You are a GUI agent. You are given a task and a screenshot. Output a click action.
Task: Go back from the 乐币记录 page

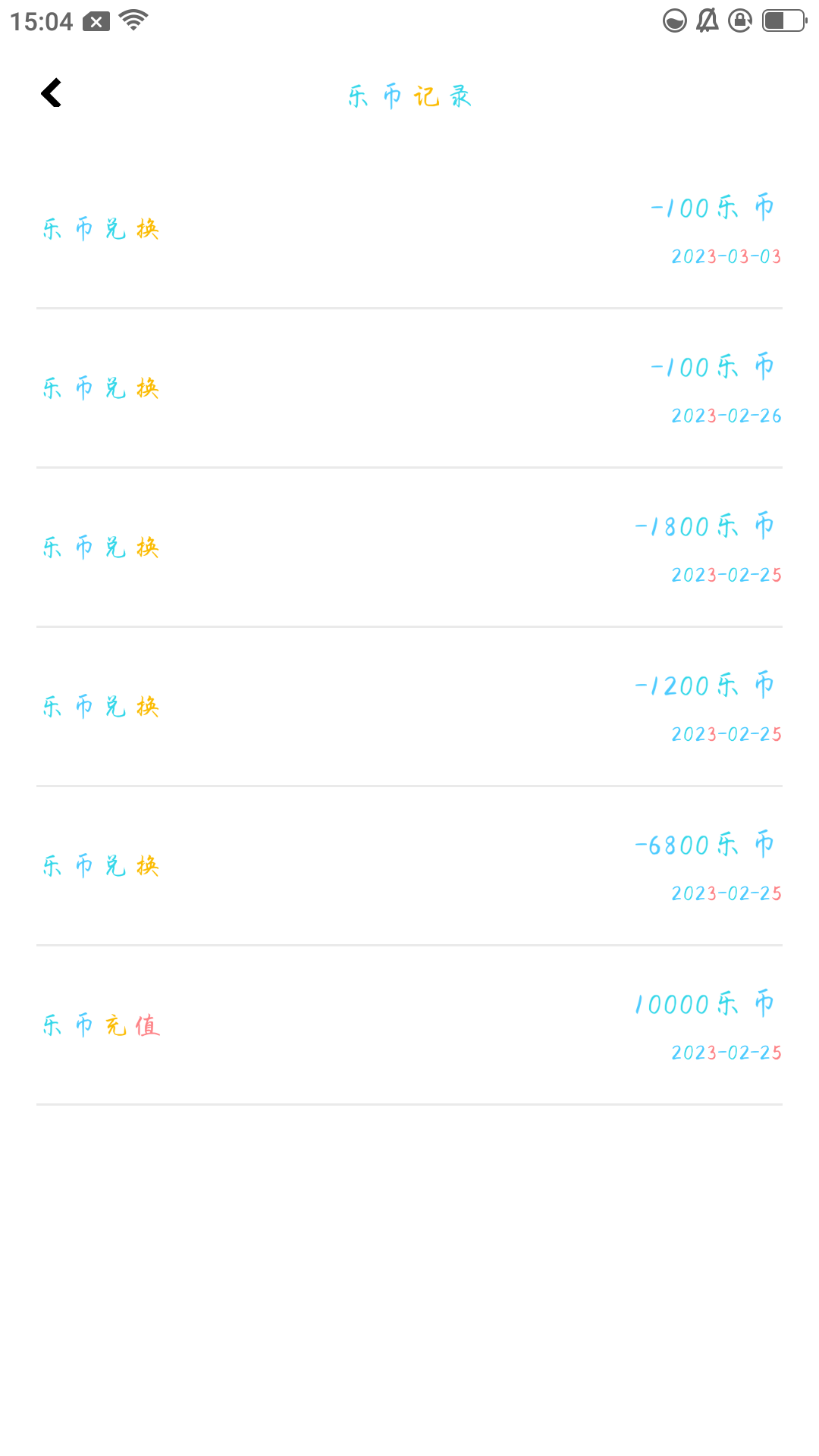pyautogui.click(x=51, y=93)
